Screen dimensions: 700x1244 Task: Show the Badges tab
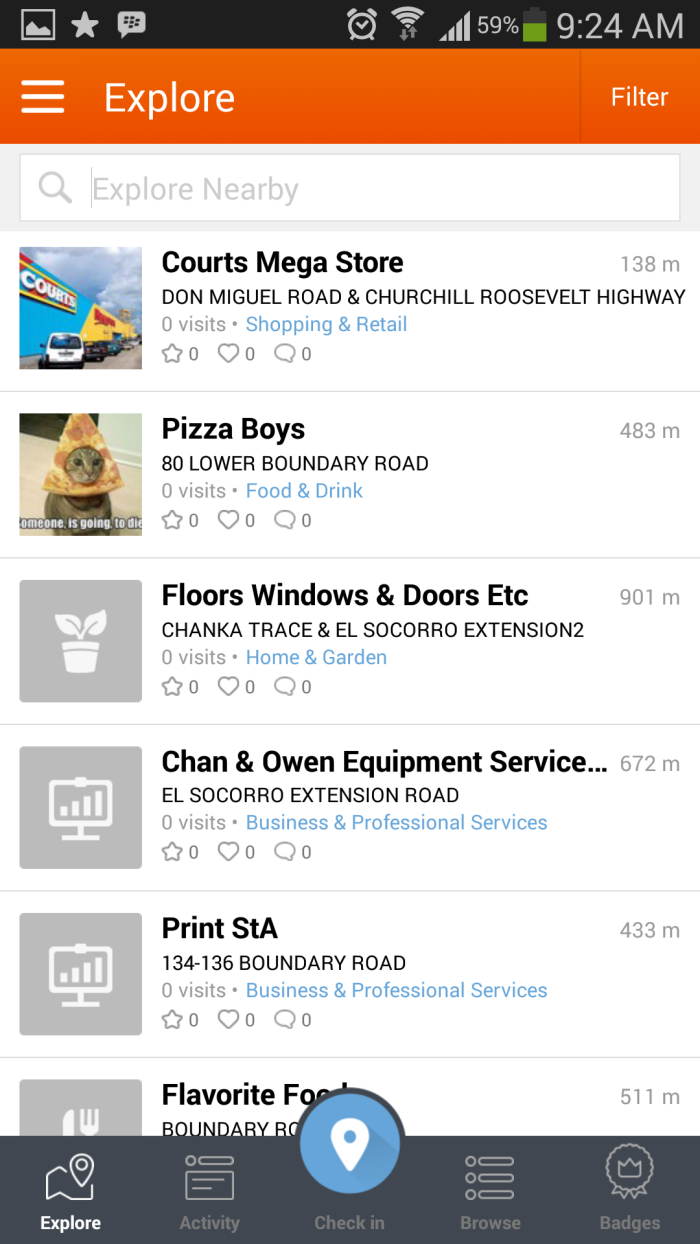[x=630, y=1190]
